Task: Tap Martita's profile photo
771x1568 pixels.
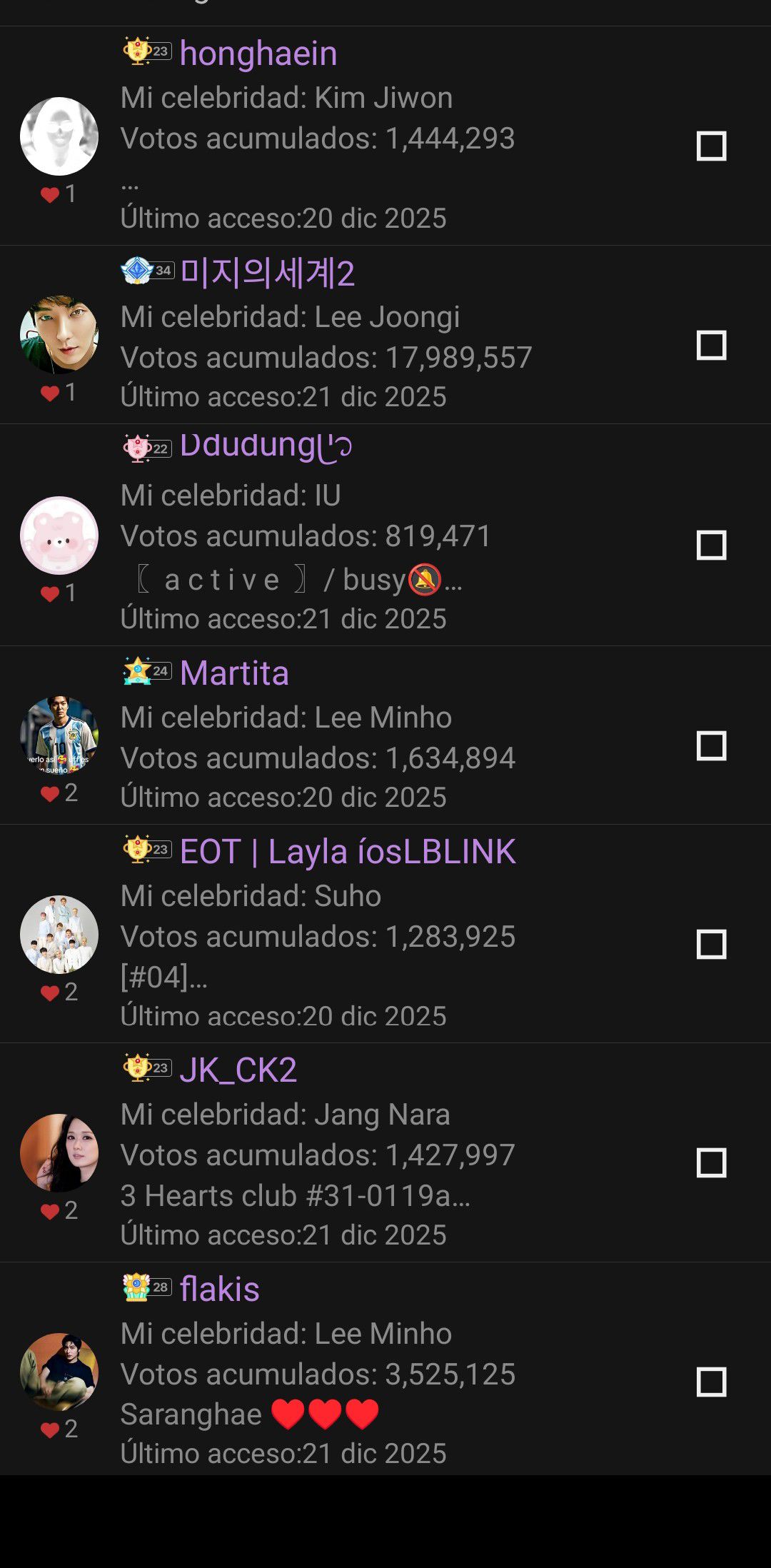Action: [59, 735]
